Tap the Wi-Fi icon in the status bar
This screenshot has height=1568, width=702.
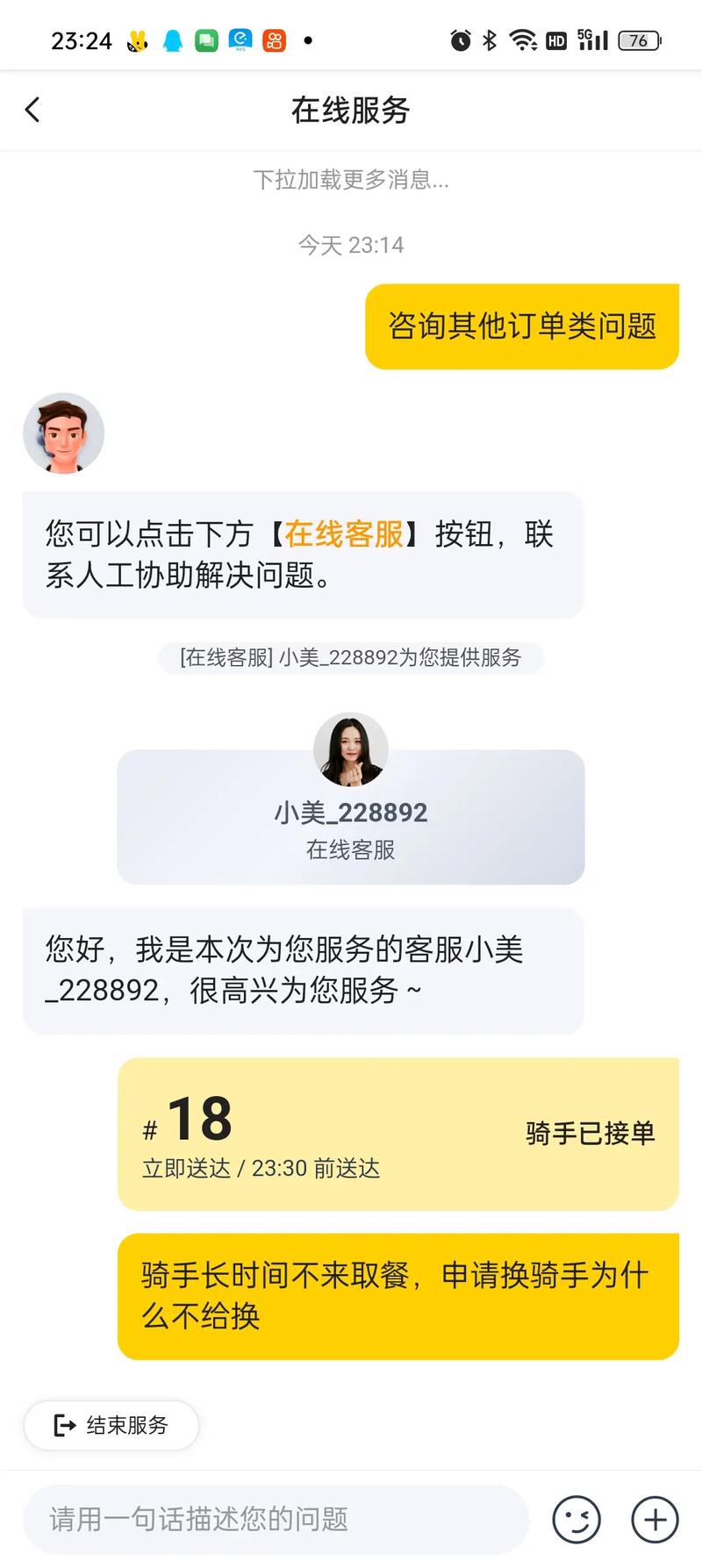[522, 40]
